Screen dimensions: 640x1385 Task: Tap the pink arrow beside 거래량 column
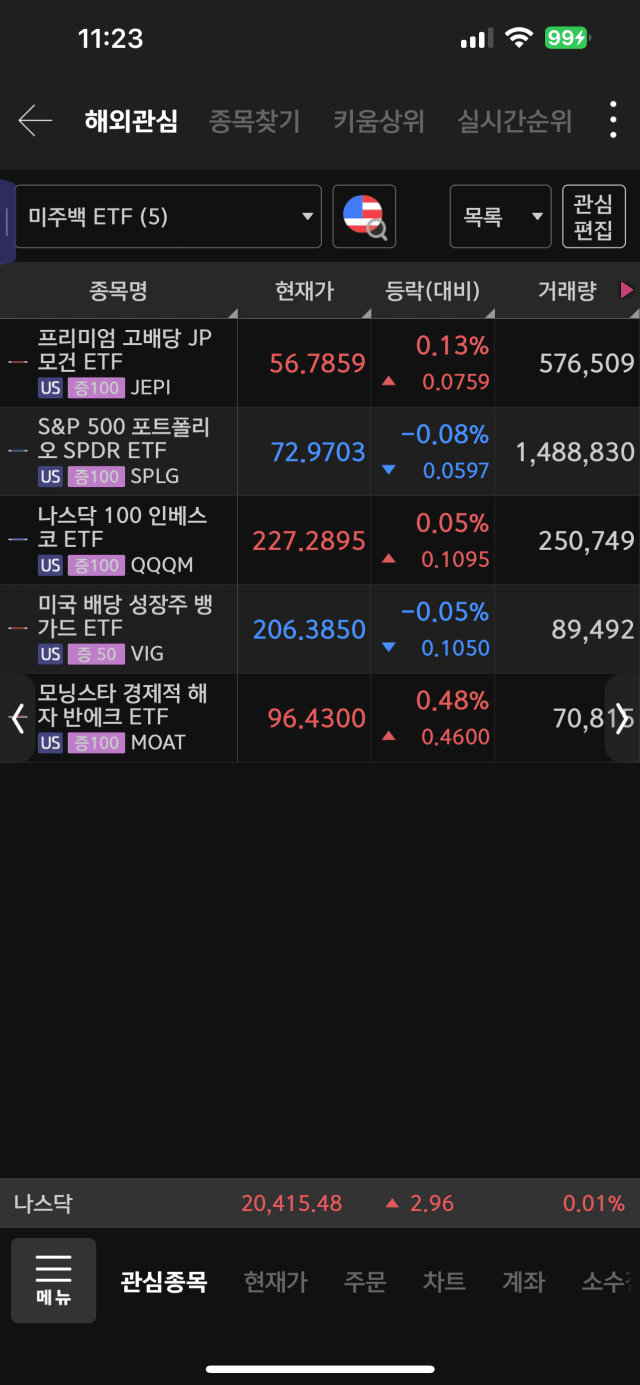(x=627, y=291)
